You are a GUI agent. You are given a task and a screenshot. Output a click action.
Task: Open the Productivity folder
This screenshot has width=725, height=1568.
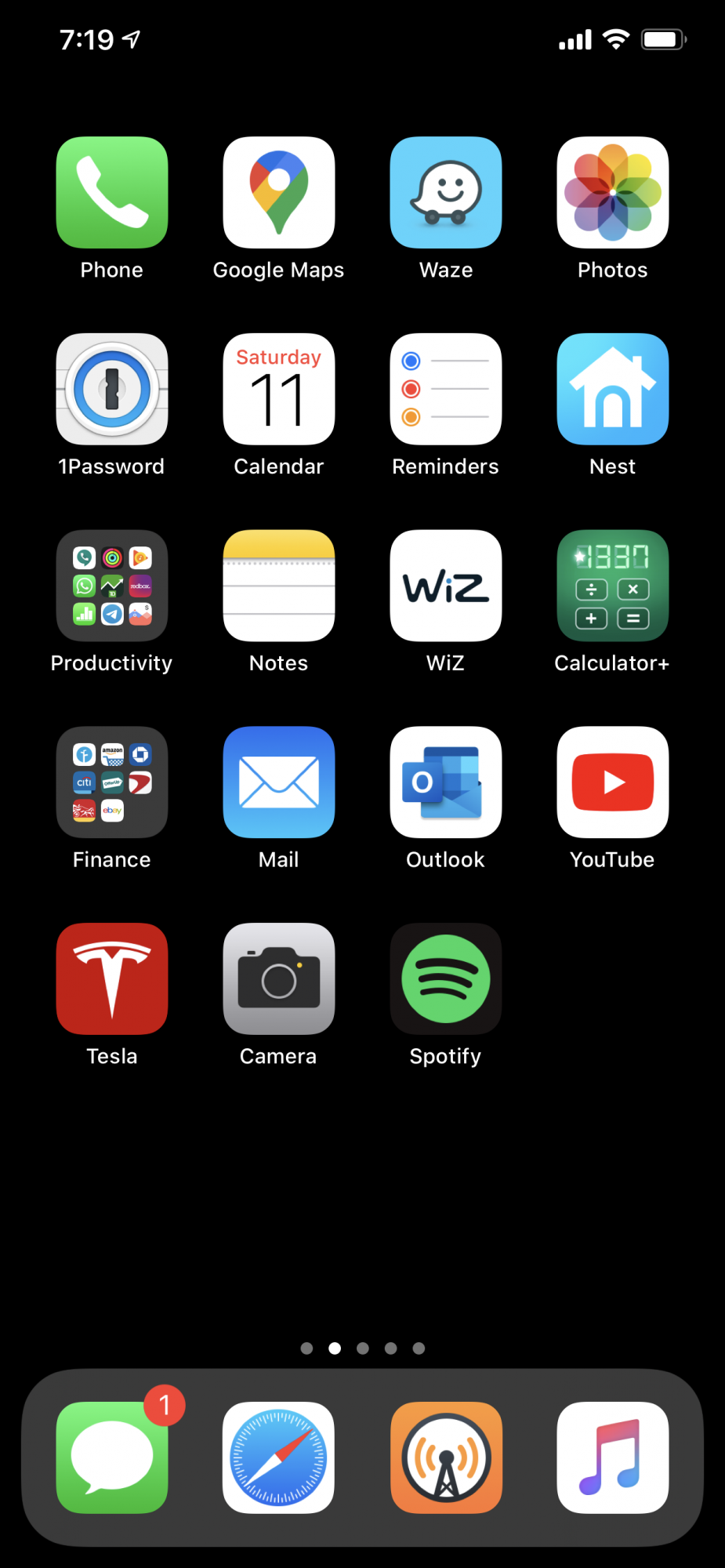[x=112, y=586]
